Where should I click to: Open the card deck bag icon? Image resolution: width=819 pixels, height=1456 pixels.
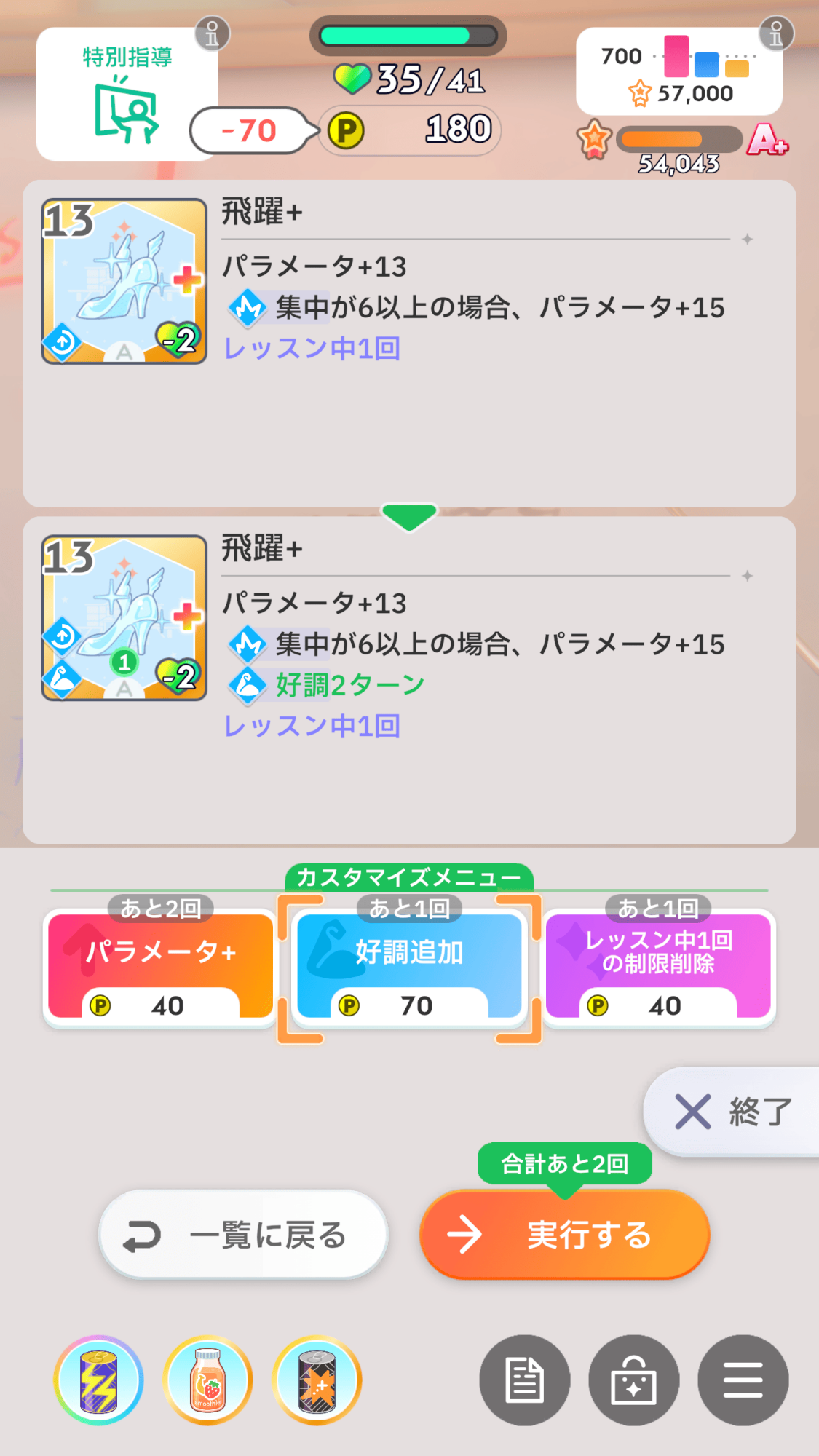633,1380
